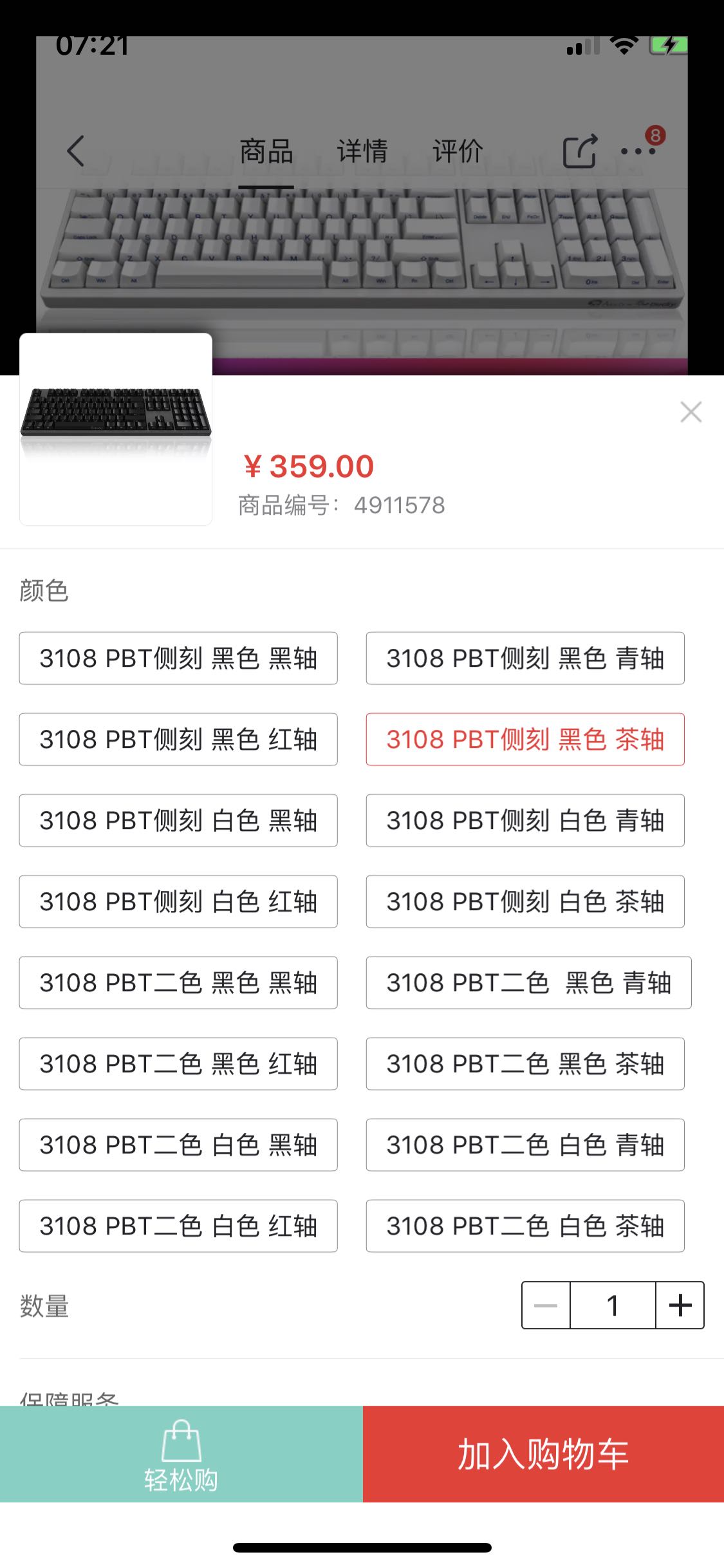This screenshot has width=724, height=1568.
Task: Choose 3108 PBT二色 黑色 茶轴 variant
Action: (525, 1064)
